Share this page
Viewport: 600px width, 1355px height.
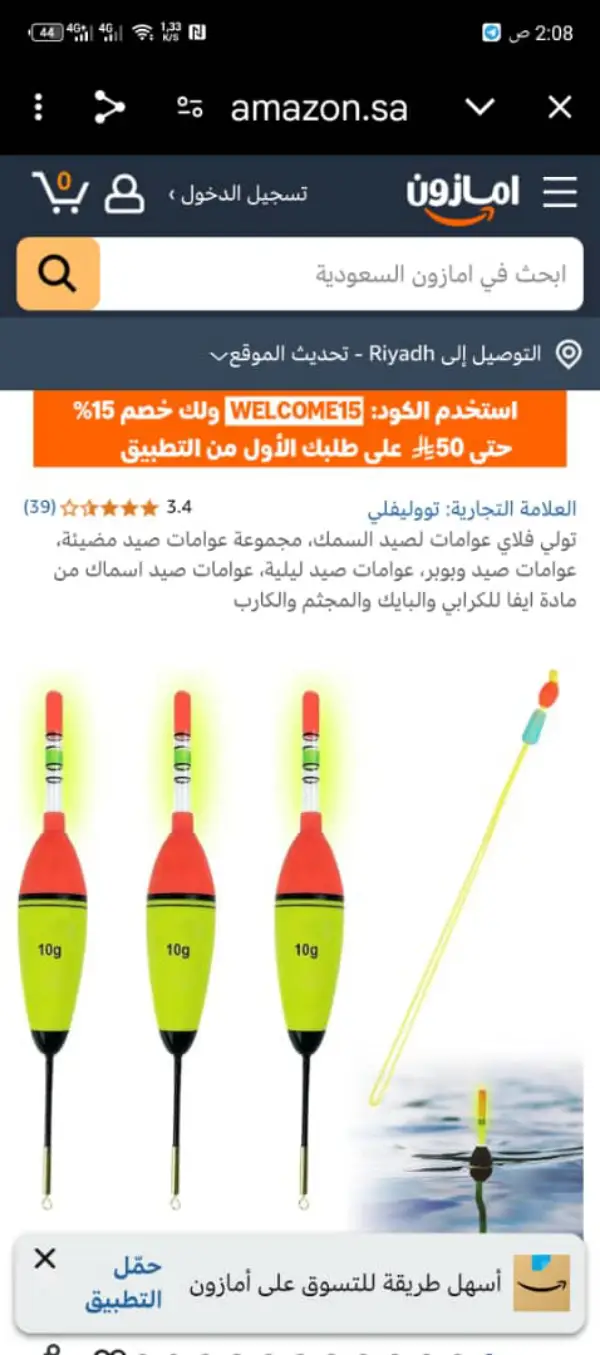pyautogui.click(x=109, y=107)
